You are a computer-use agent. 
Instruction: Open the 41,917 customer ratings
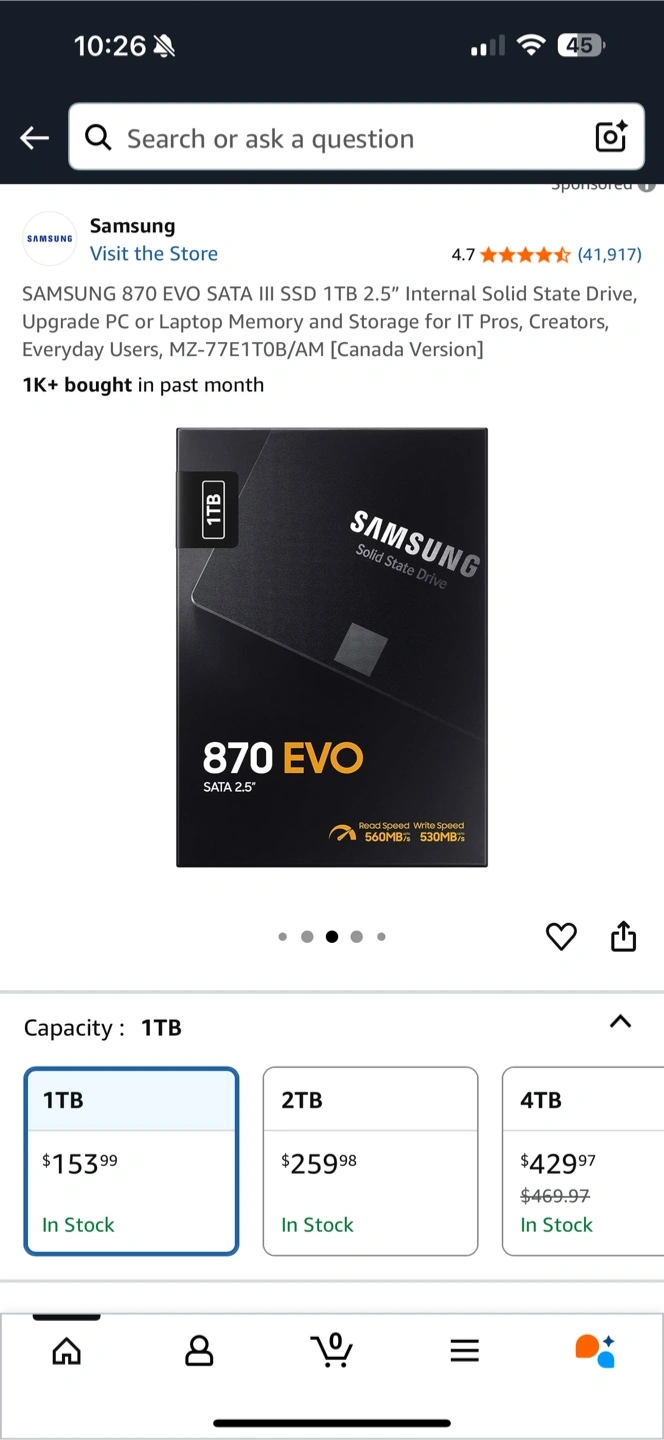pyautogui.click(x=609, y=255)
